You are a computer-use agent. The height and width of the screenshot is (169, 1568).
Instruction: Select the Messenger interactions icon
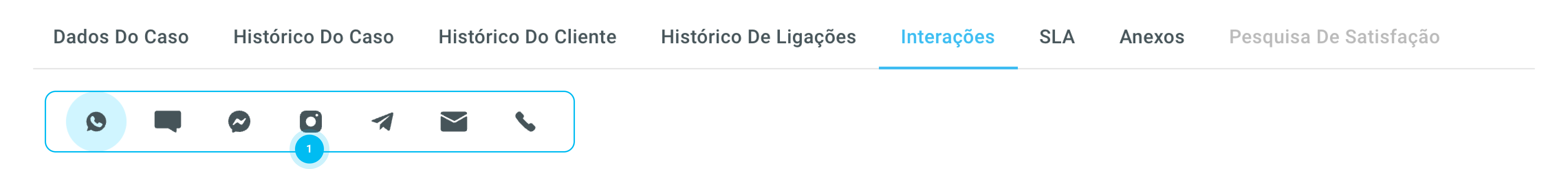tap(239, 122)
